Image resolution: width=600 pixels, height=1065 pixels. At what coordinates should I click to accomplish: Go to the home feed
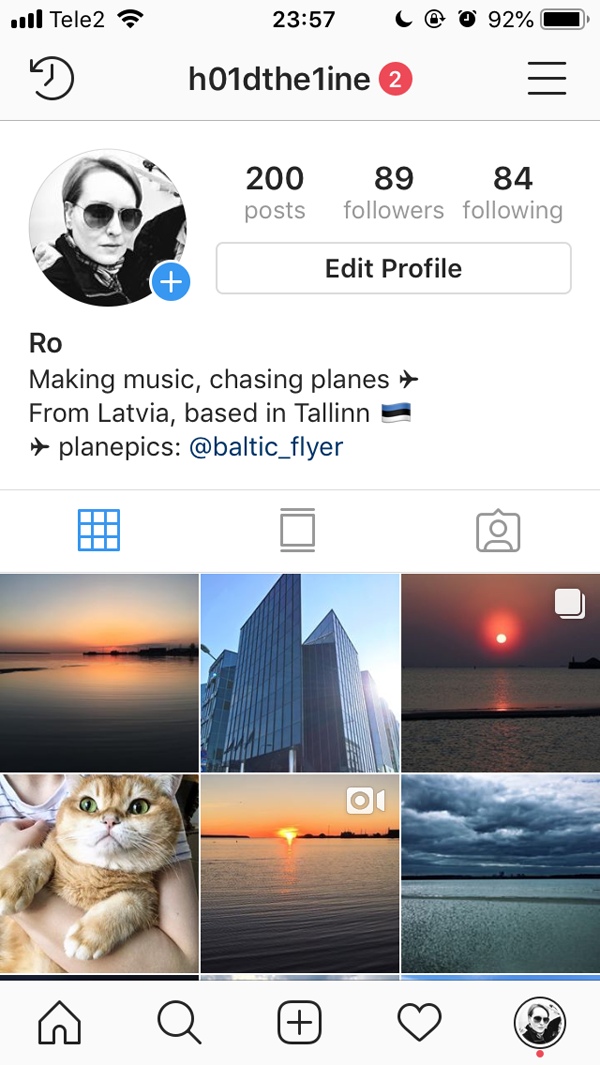tap(59, 1022)
